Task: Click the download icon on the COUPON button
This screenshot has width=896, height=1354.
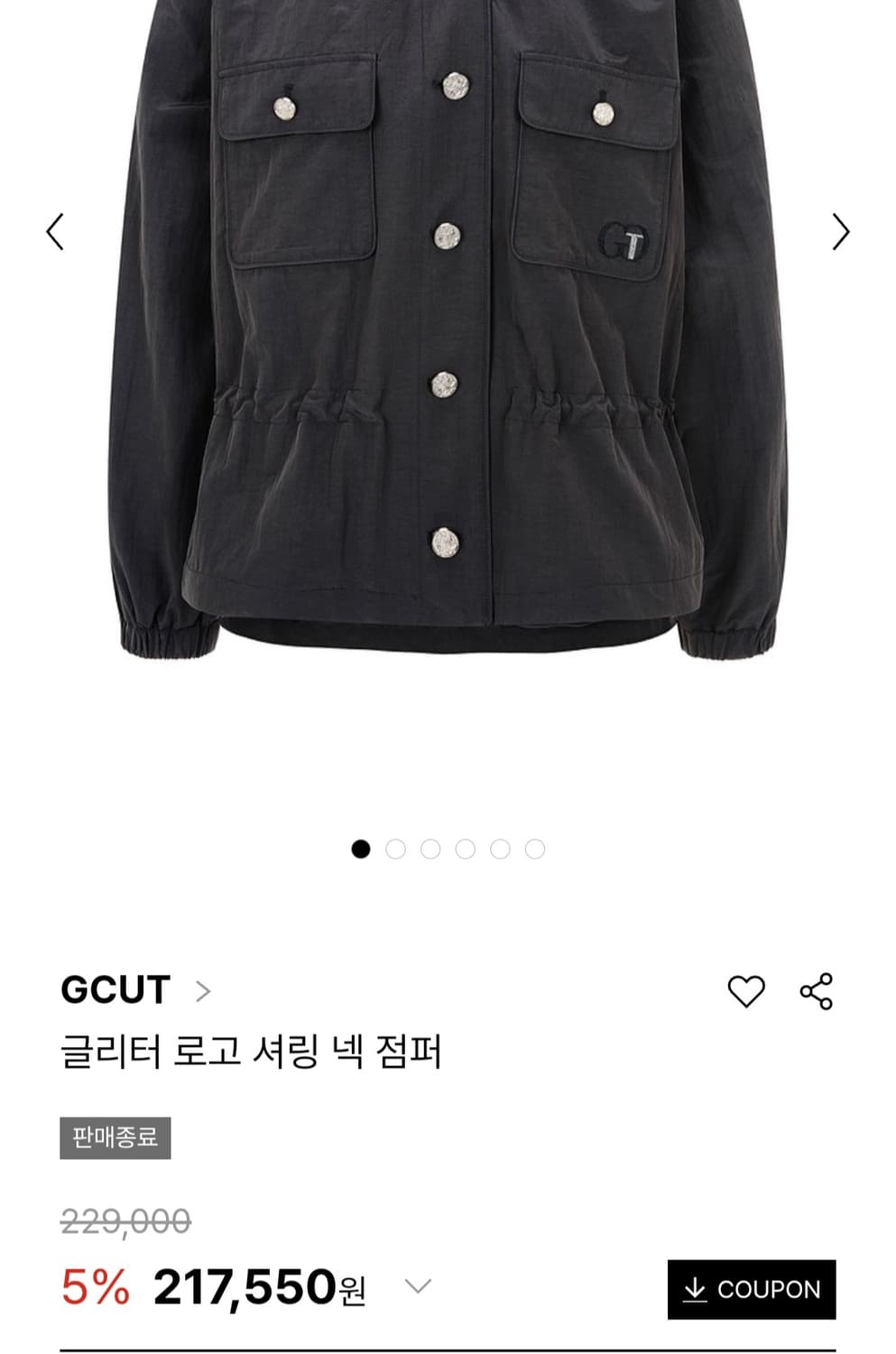Action: [697, 1289]
